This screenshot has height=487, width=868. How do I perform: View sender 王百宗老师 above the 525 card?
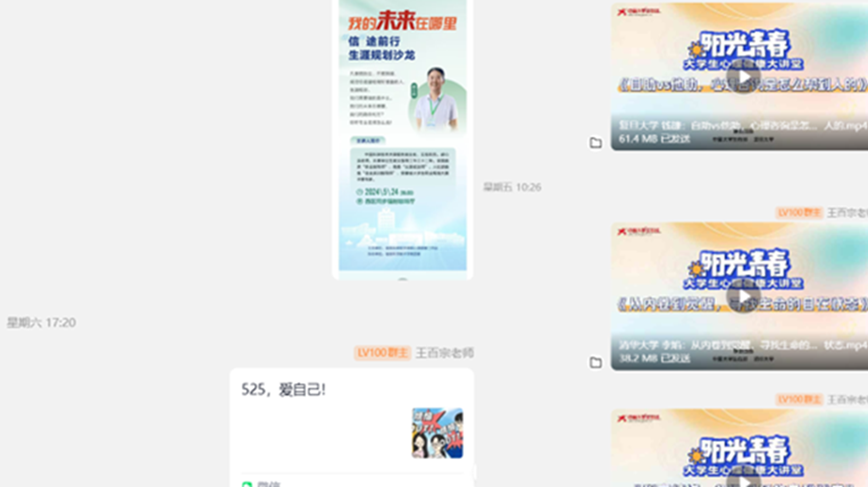pos(444,353)
